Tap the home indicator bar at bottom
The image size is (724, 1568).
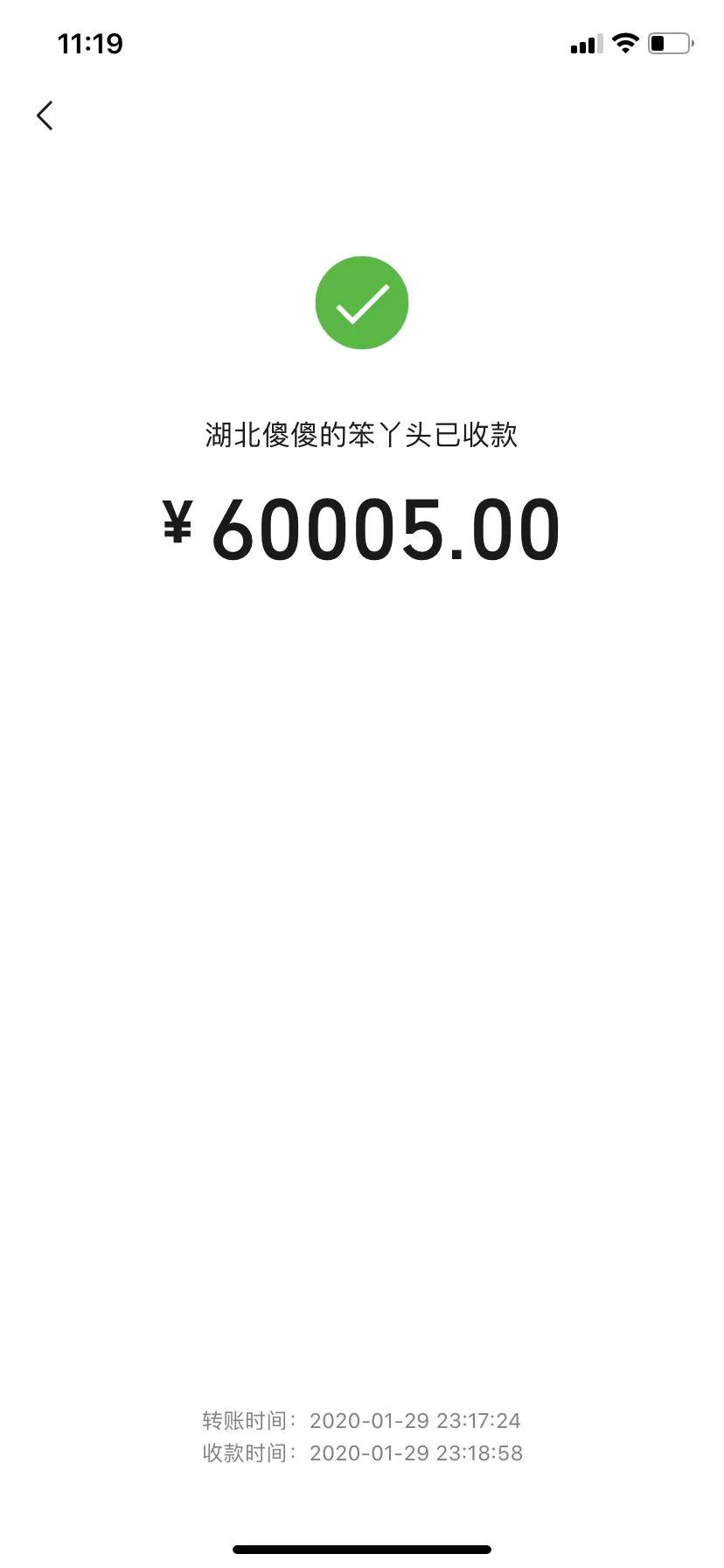point(362,1550)
